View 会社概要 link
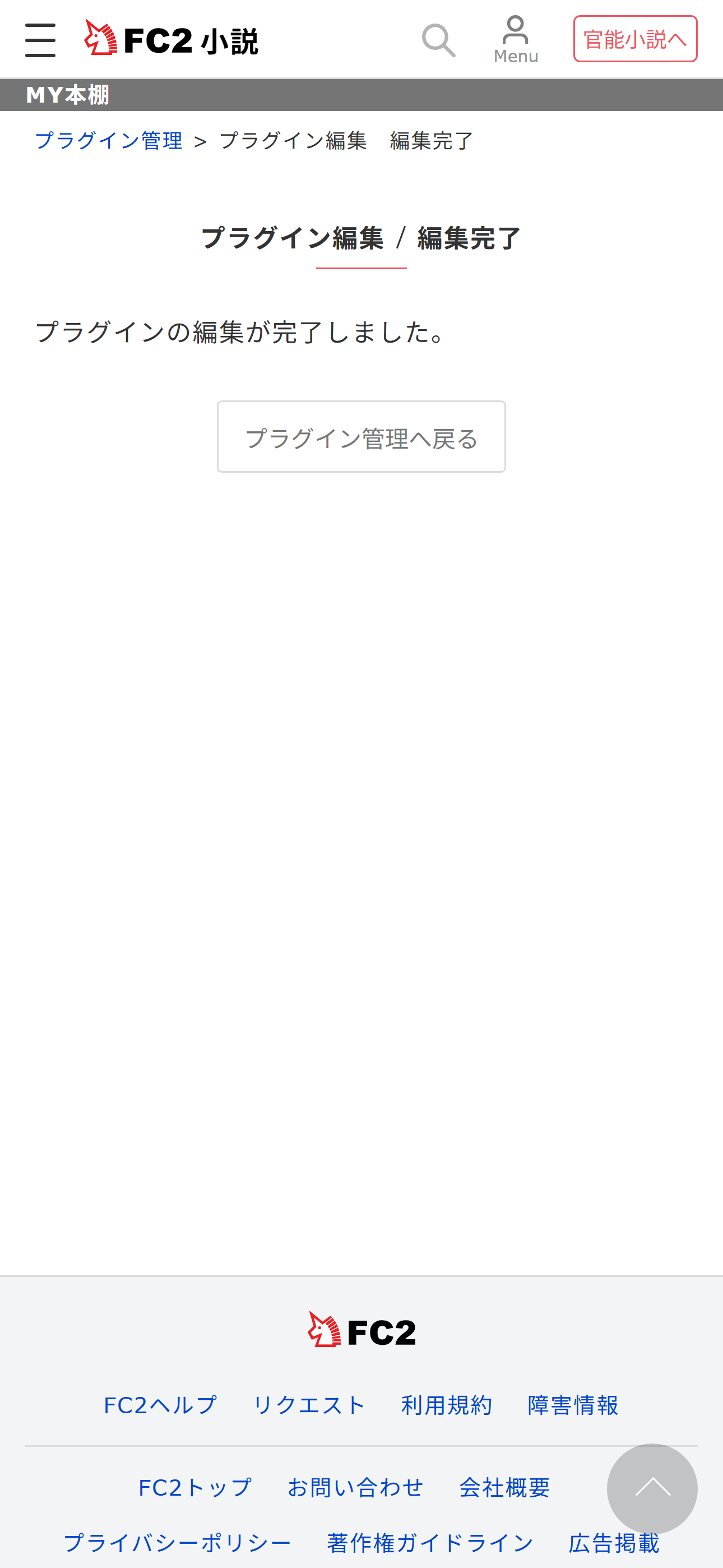The image size is (723, 1568). [x=504, y=1488]
